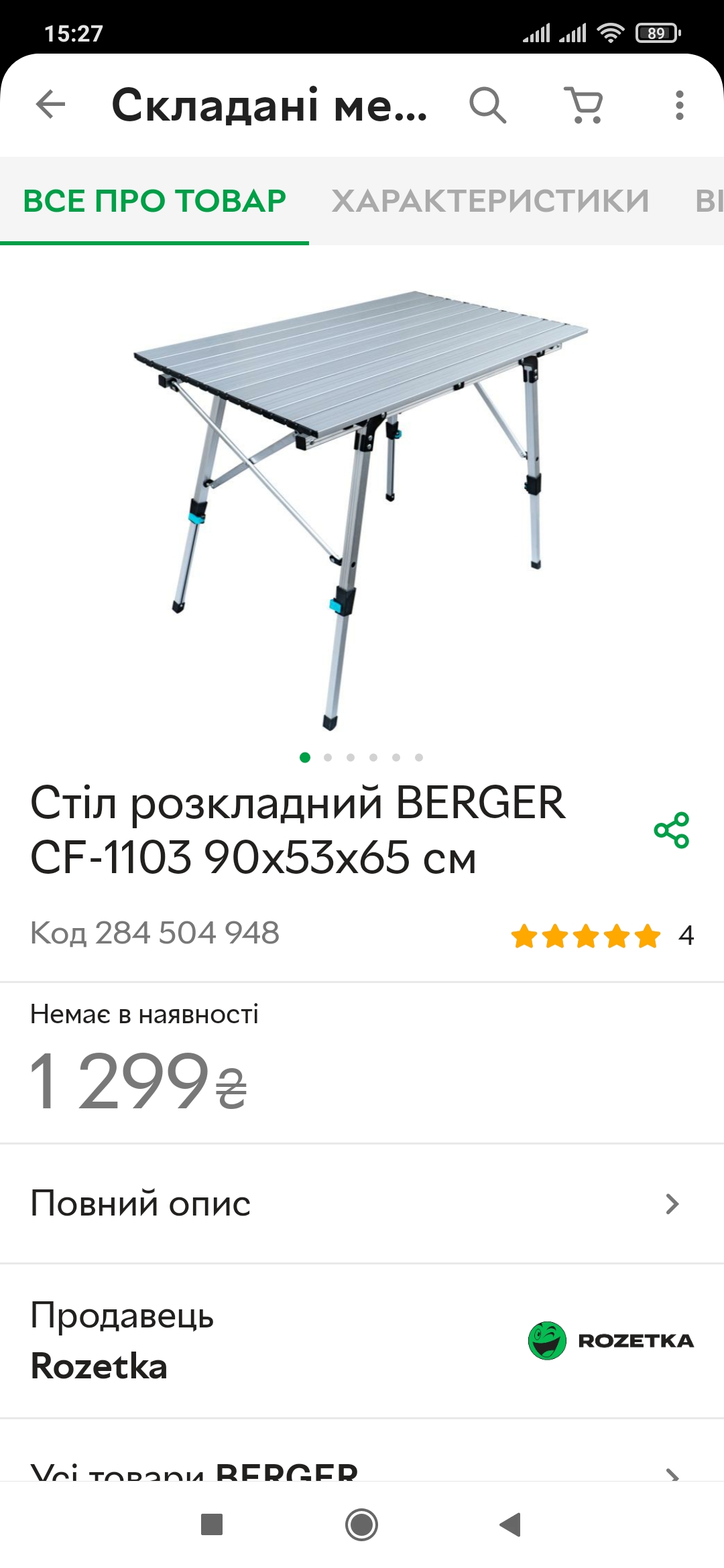Expand Повний опис row
Screen dimensions: 724x1568
coord(362,1203)
